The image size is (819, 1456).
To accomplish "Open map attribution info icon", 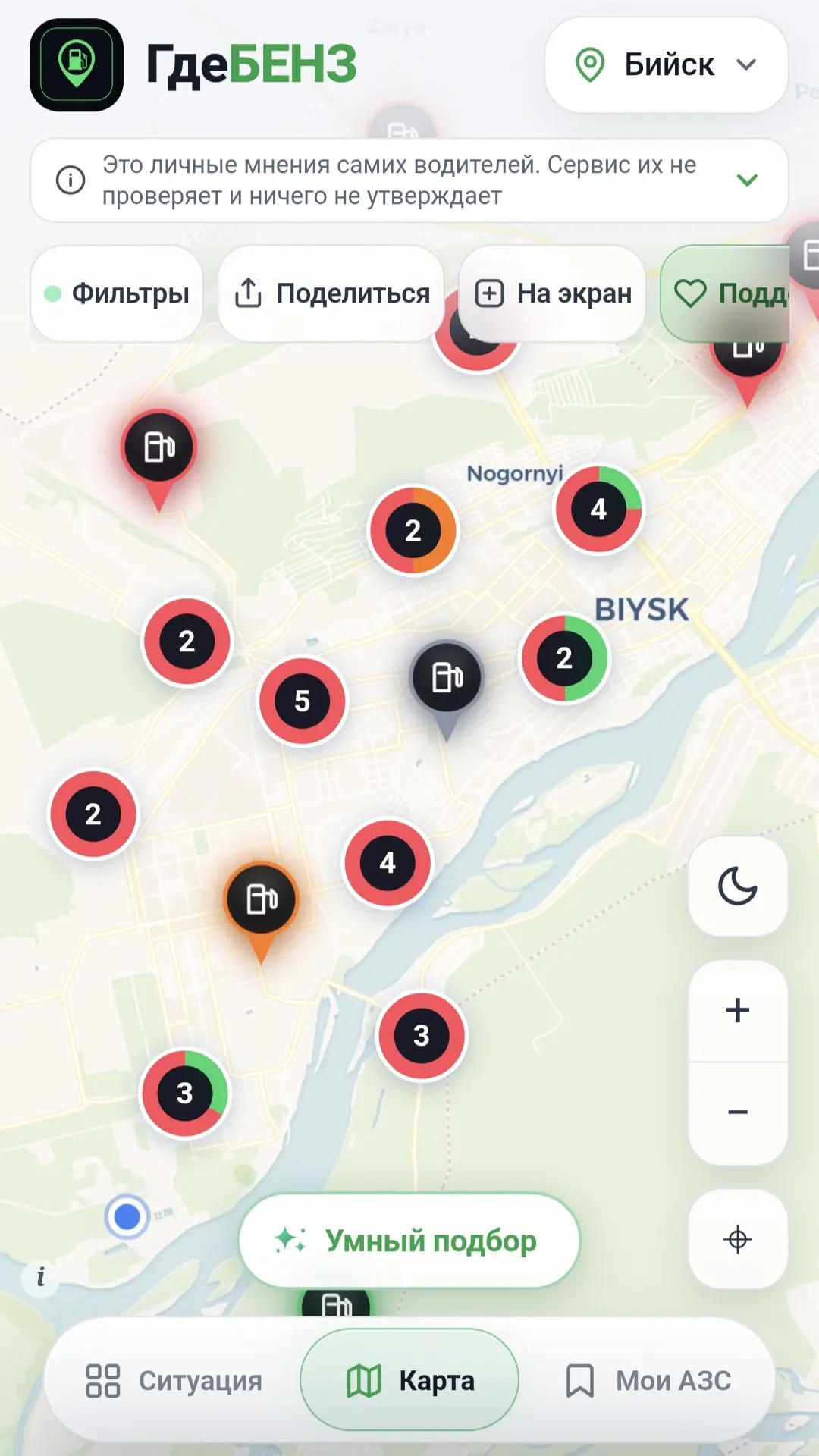I will click(41, 1278).
